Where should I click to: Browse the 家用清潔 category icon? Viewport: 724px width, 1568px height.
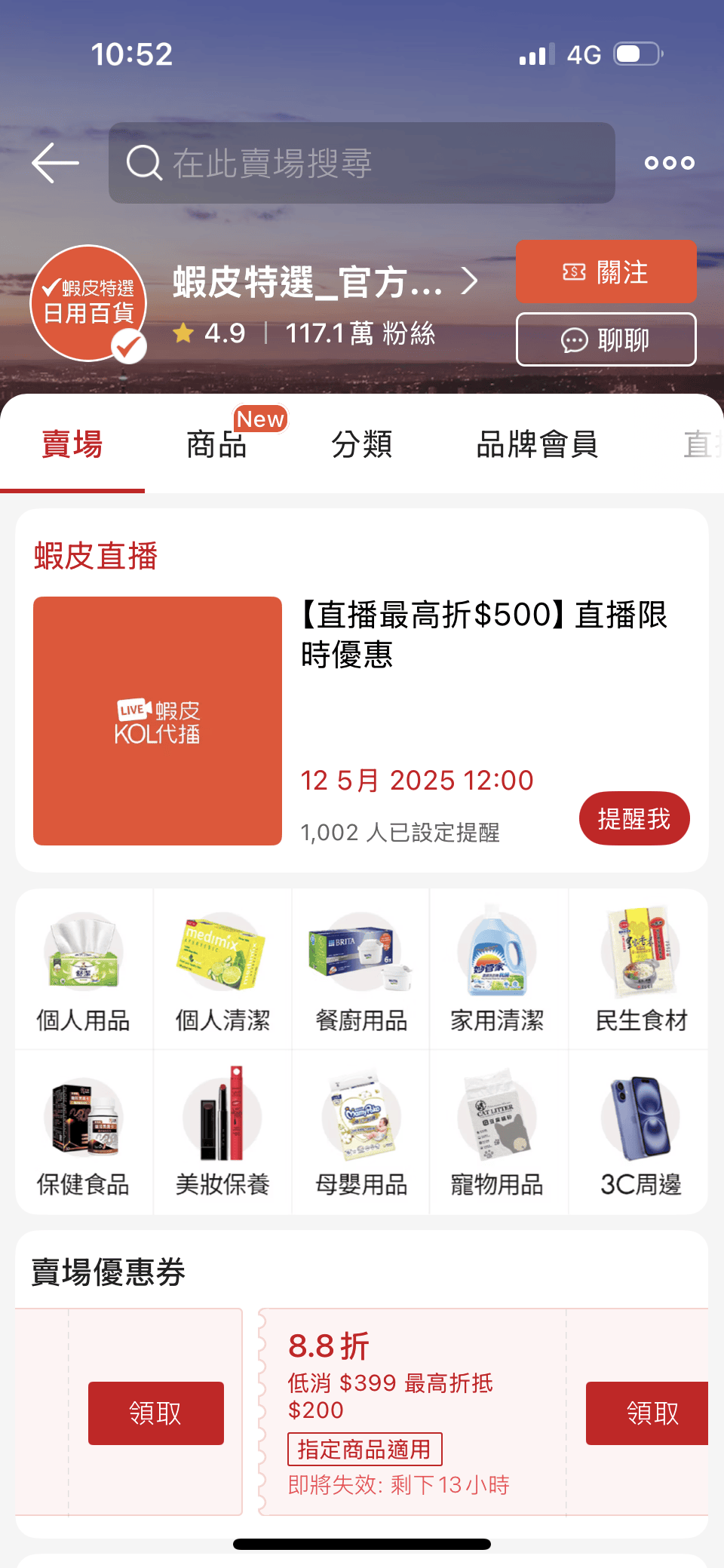tap(499, 969)
